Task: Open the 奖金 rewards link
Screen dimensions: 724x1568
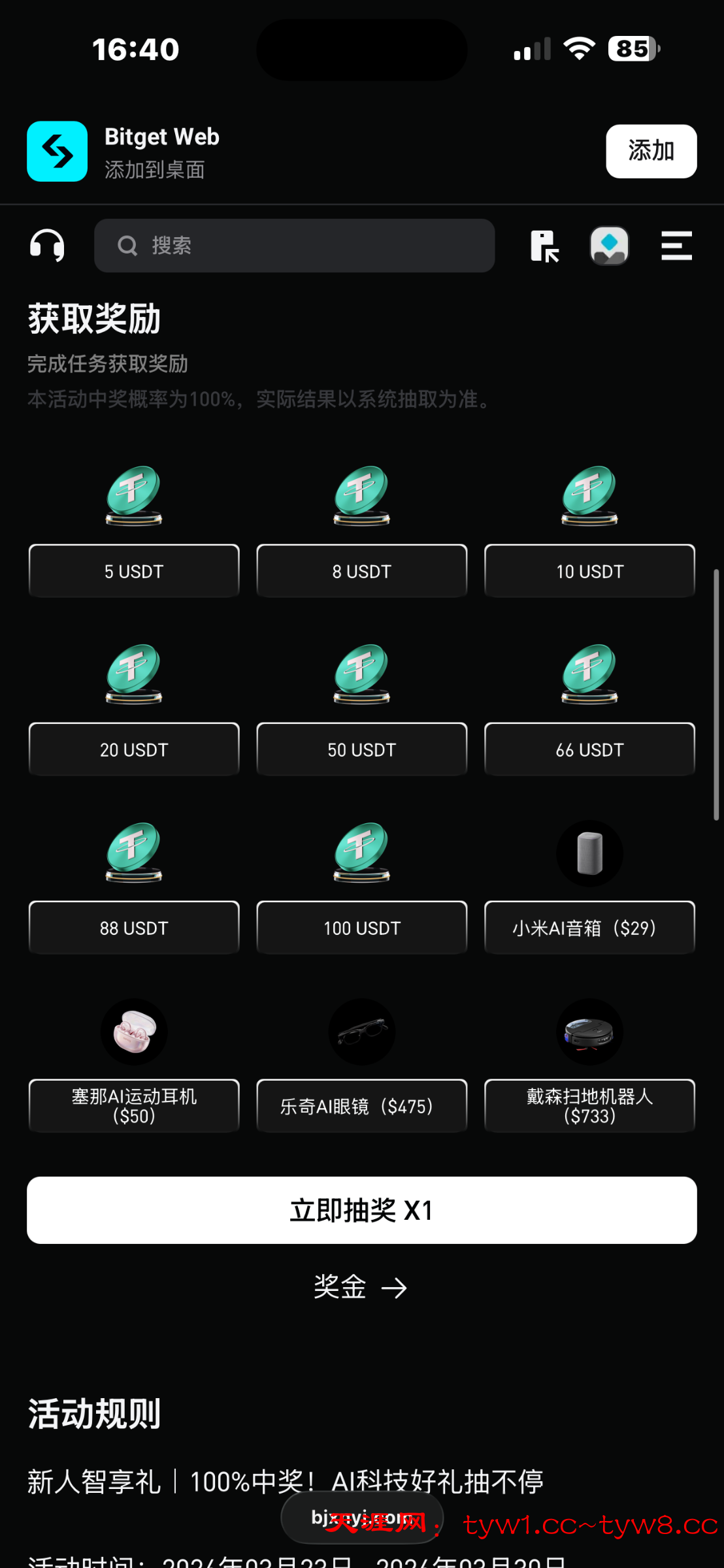Action: coord(360,1287)
